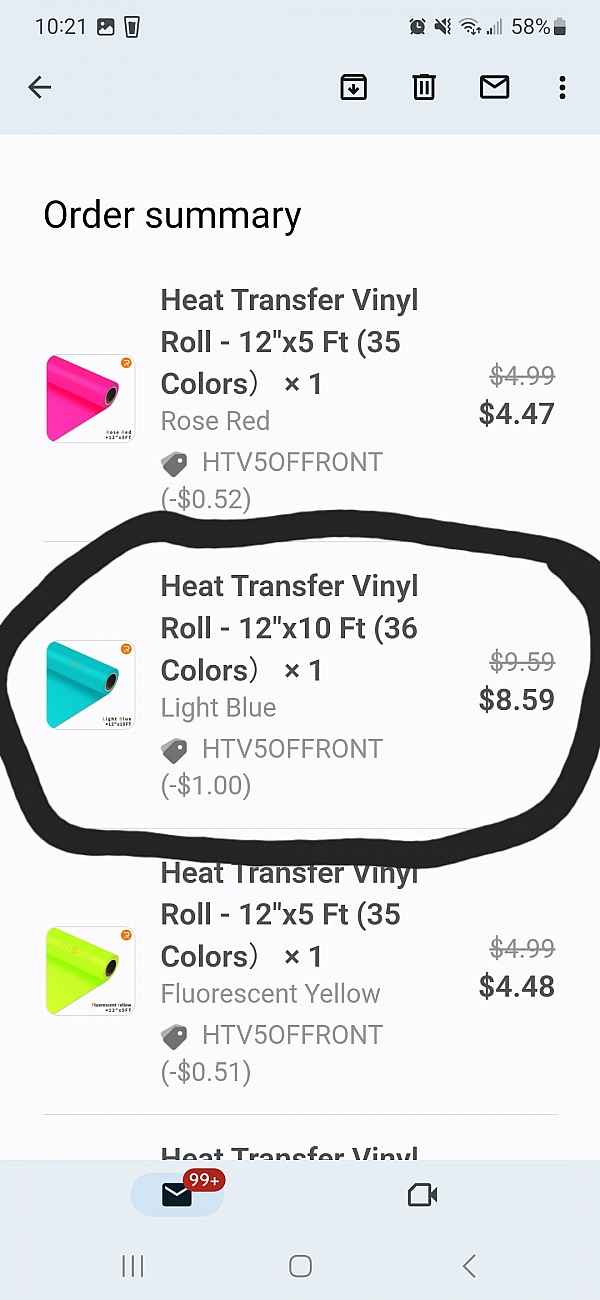Screen dimensions: 600x1300
Task: Switch to the Mail tab
Action: tap(177, 1194)
